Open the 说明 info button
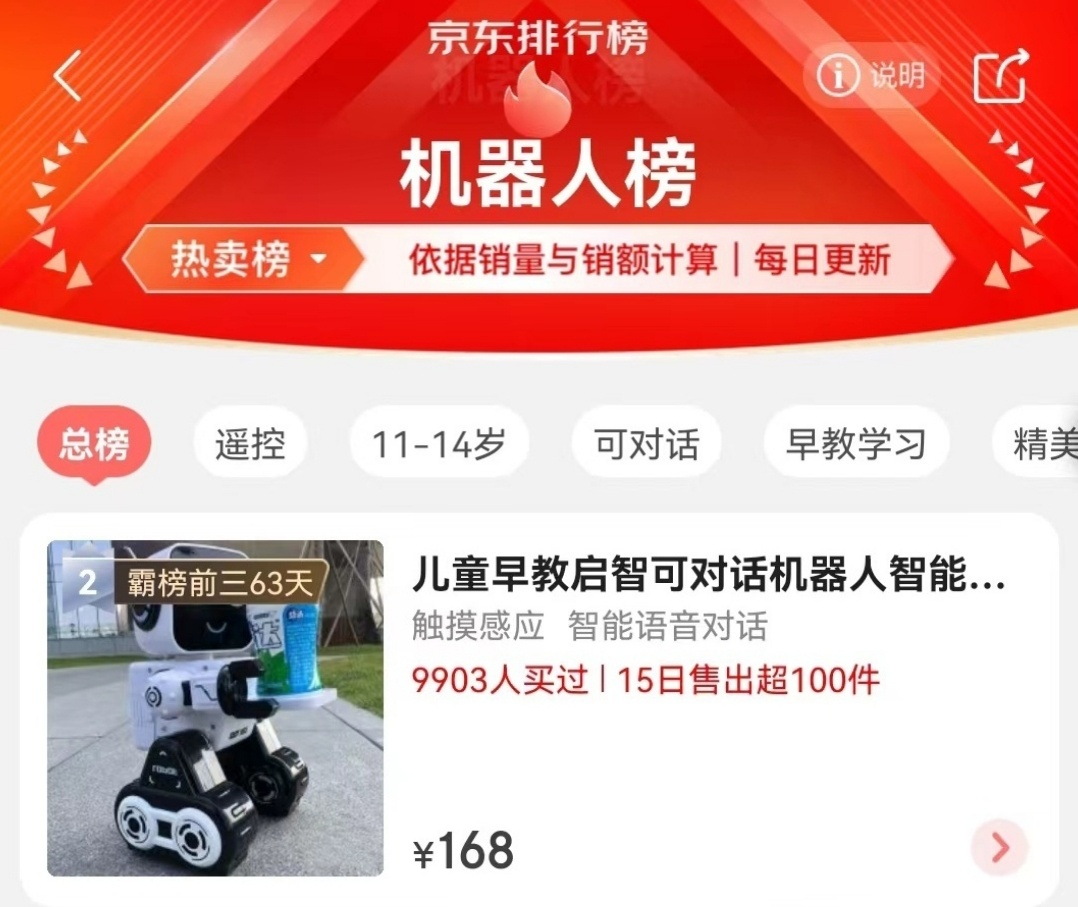Image resolution: width=1078 pixels, height=907 pixels. point(872,76)
